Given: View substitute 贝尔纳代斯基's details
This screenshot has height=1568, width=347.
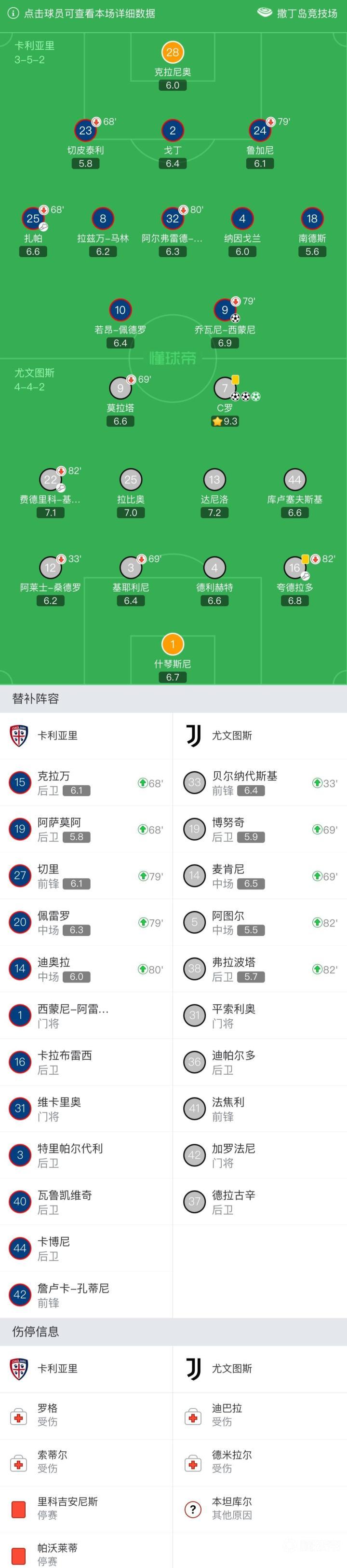Looking at the screenshot, I should coord(260,783).
